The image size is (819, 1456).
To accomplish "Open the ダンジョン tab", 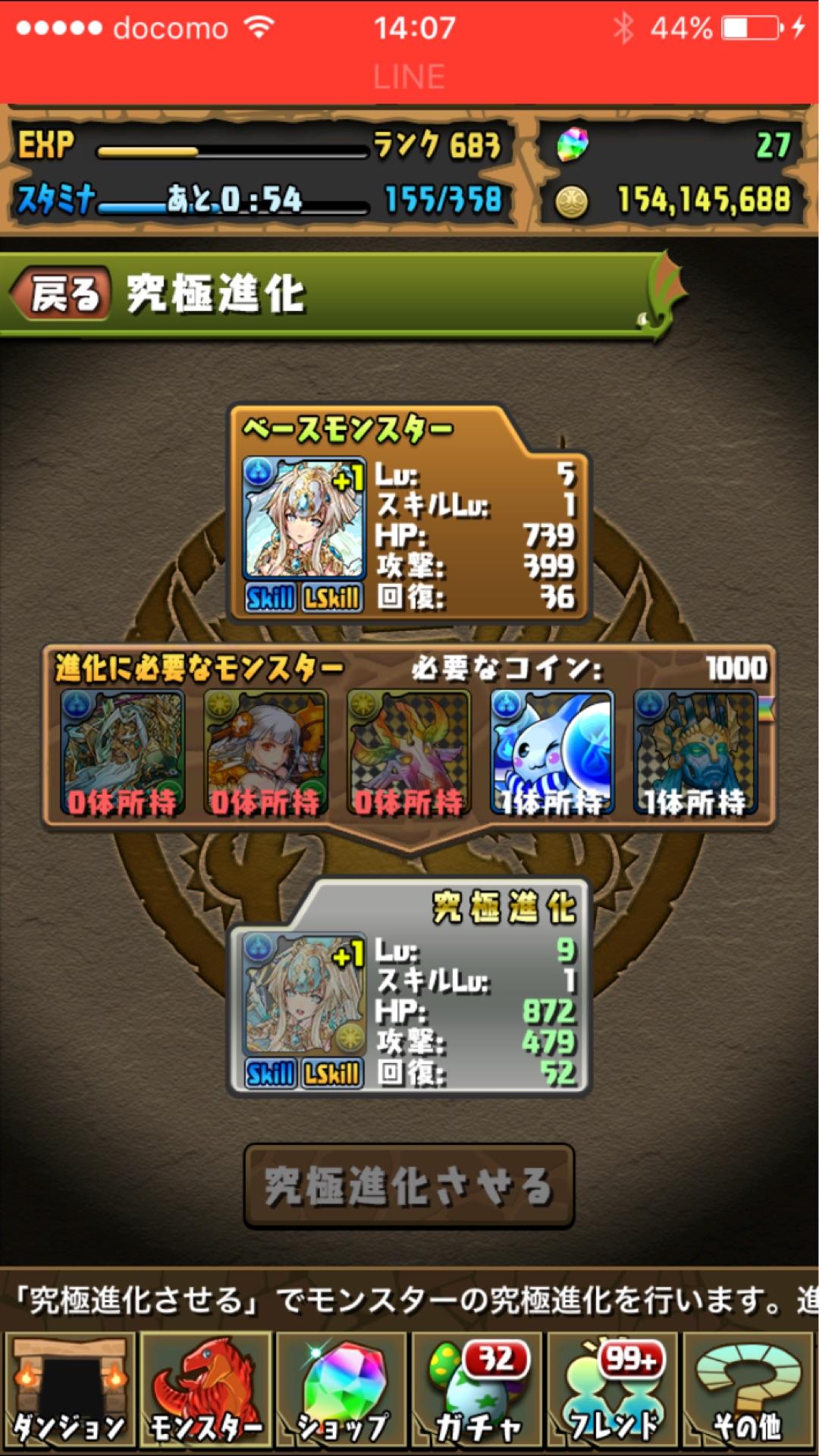I will [69, 1392].
